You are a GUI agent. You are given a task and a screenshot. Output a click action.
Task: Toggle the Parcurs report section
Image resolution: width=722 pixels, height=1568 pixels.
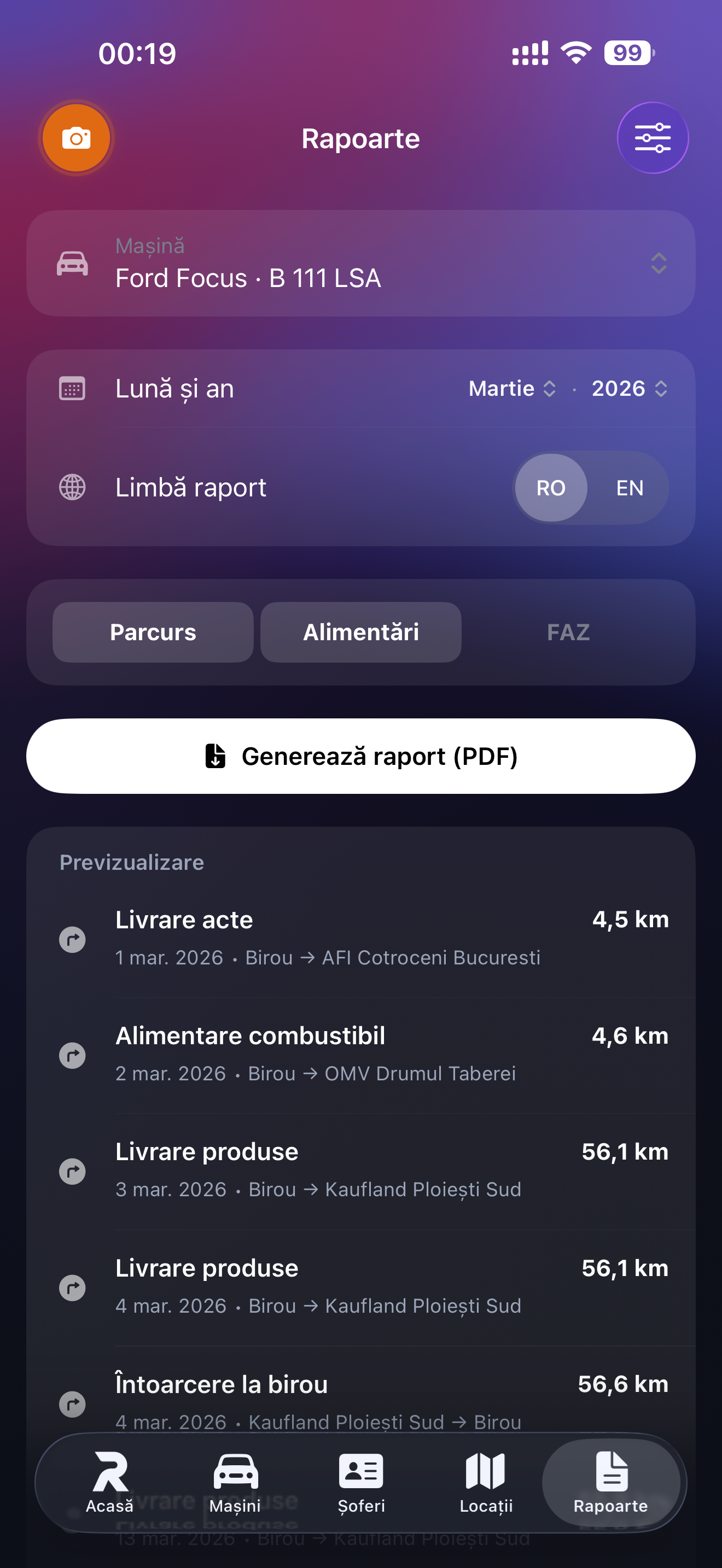pos(153,633)
